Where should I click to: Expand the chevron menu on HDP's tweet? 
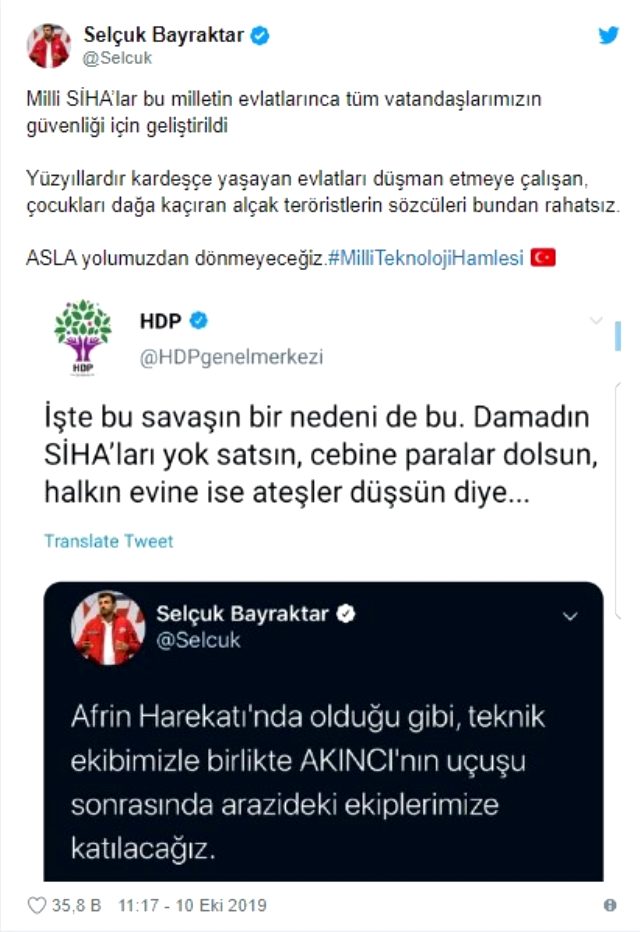click(596, 321)
